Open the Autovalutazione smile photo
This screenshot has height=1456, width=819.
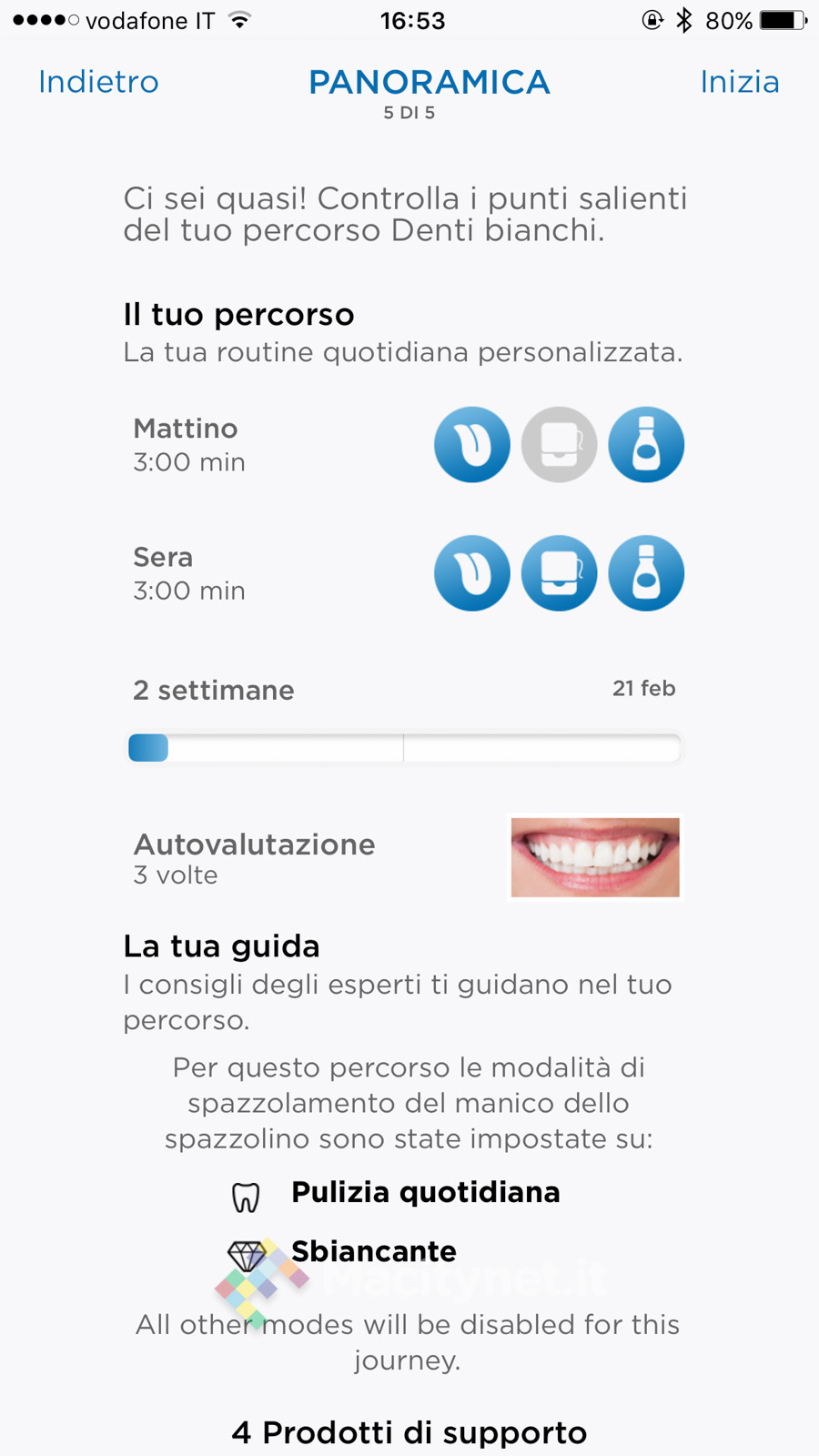click(x=595, y=856)
